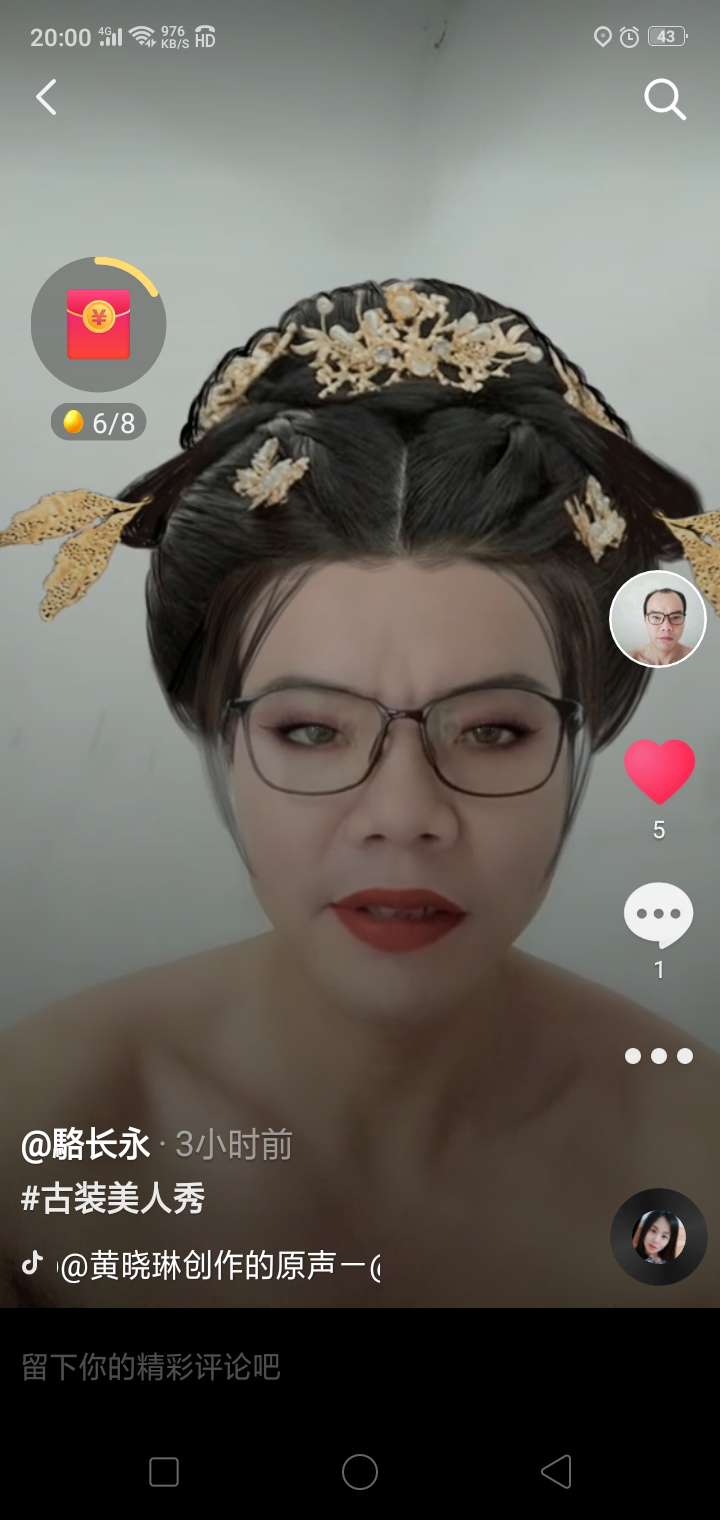720x1520 pixels.
Task: Go back using the top-left arrow
Action: pos(46,98)
